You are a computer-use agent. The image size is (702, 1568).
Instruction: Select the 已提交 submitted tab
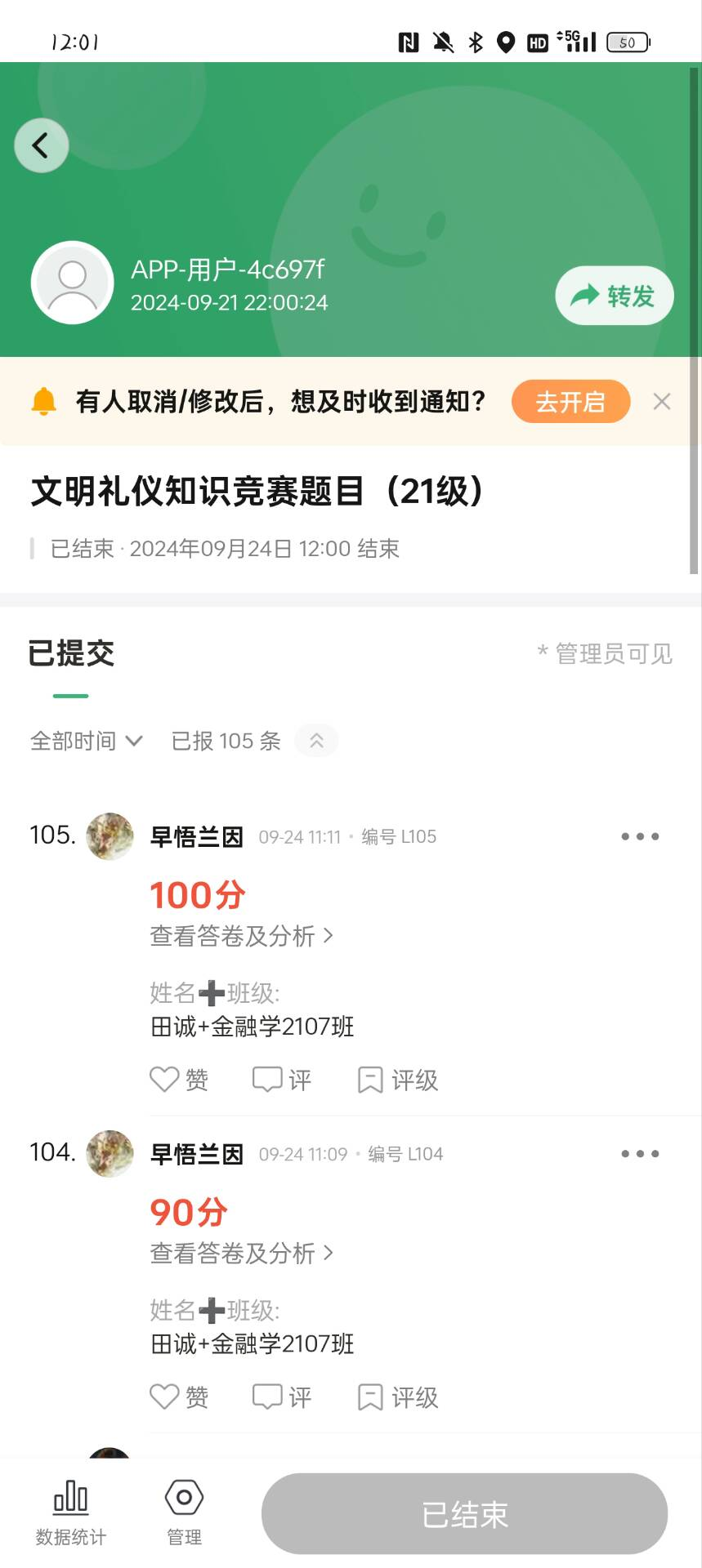(x=71, y=653)
